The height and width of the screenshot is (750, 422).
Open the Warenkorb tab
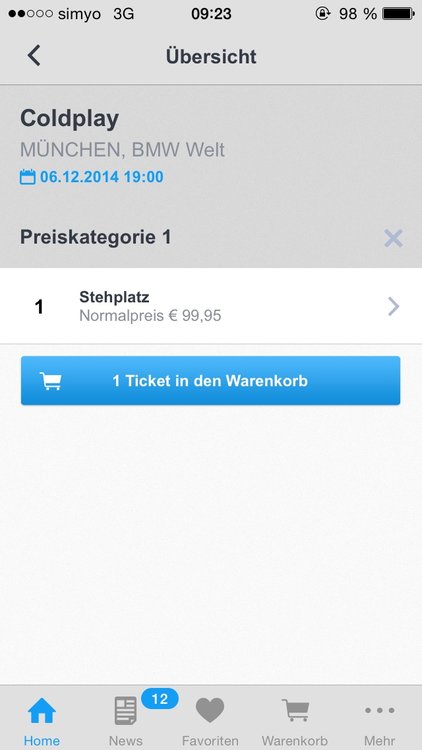coord(295,719)
